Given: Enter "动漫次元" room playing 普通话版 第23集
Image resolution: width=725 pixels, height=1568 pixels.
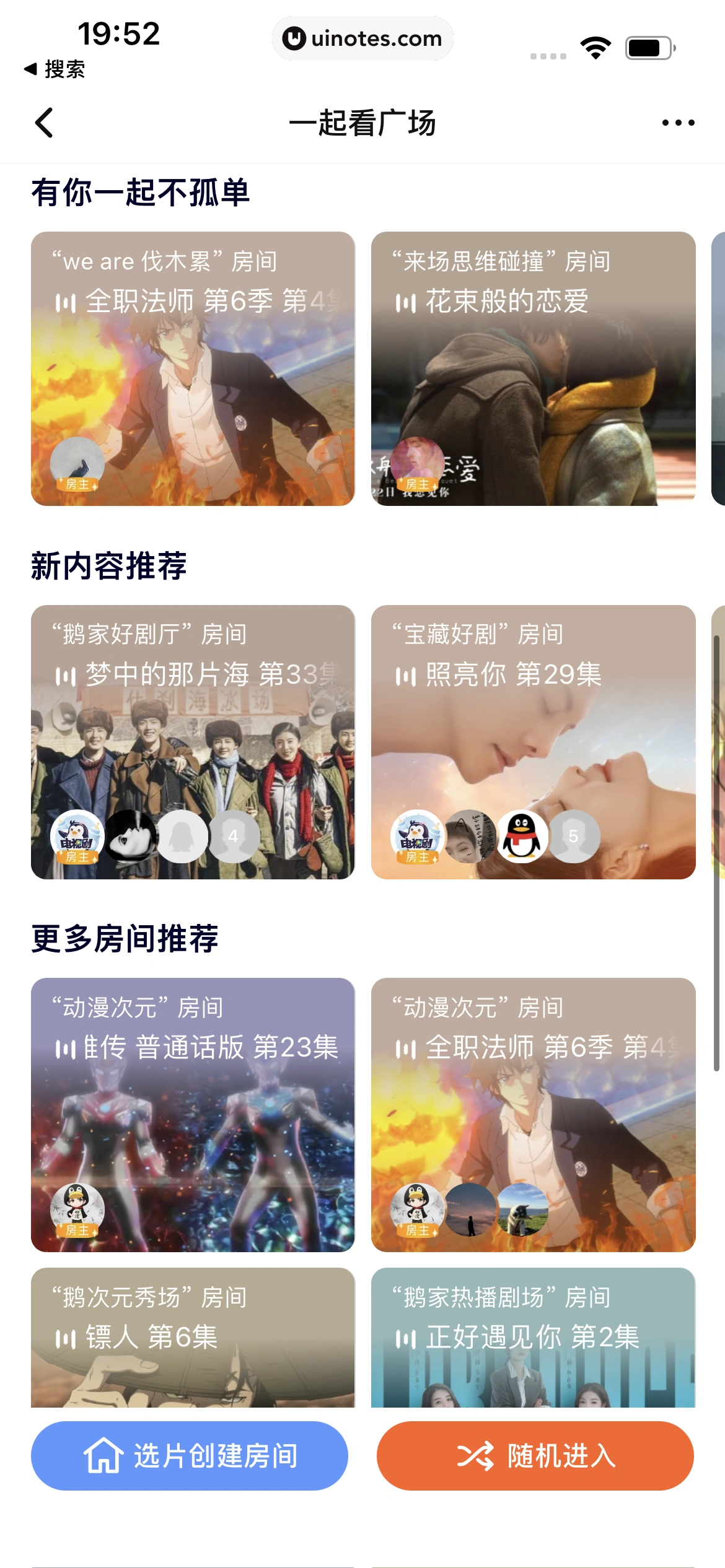Looking at the screenshot, I should pyautogui.click(x=193, y=1115).
